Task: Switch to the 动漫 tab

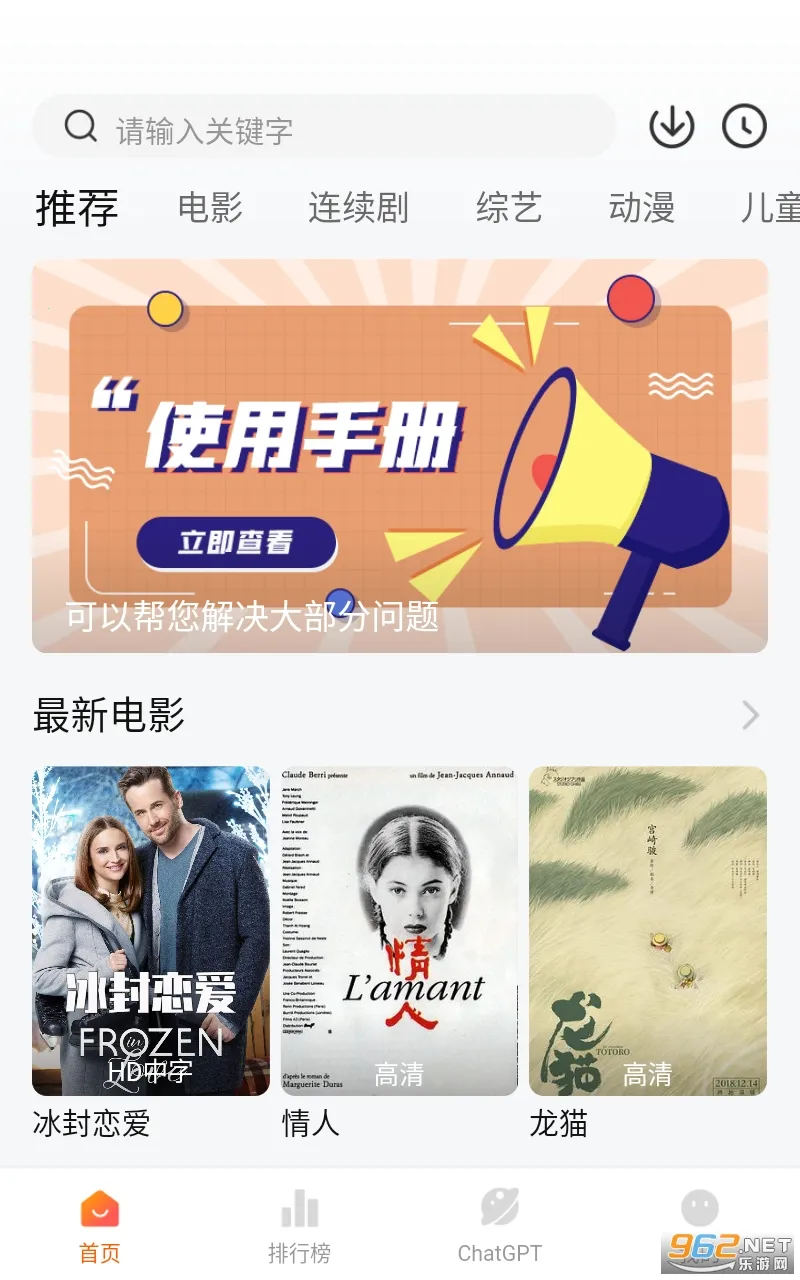Action: (641, 208)
